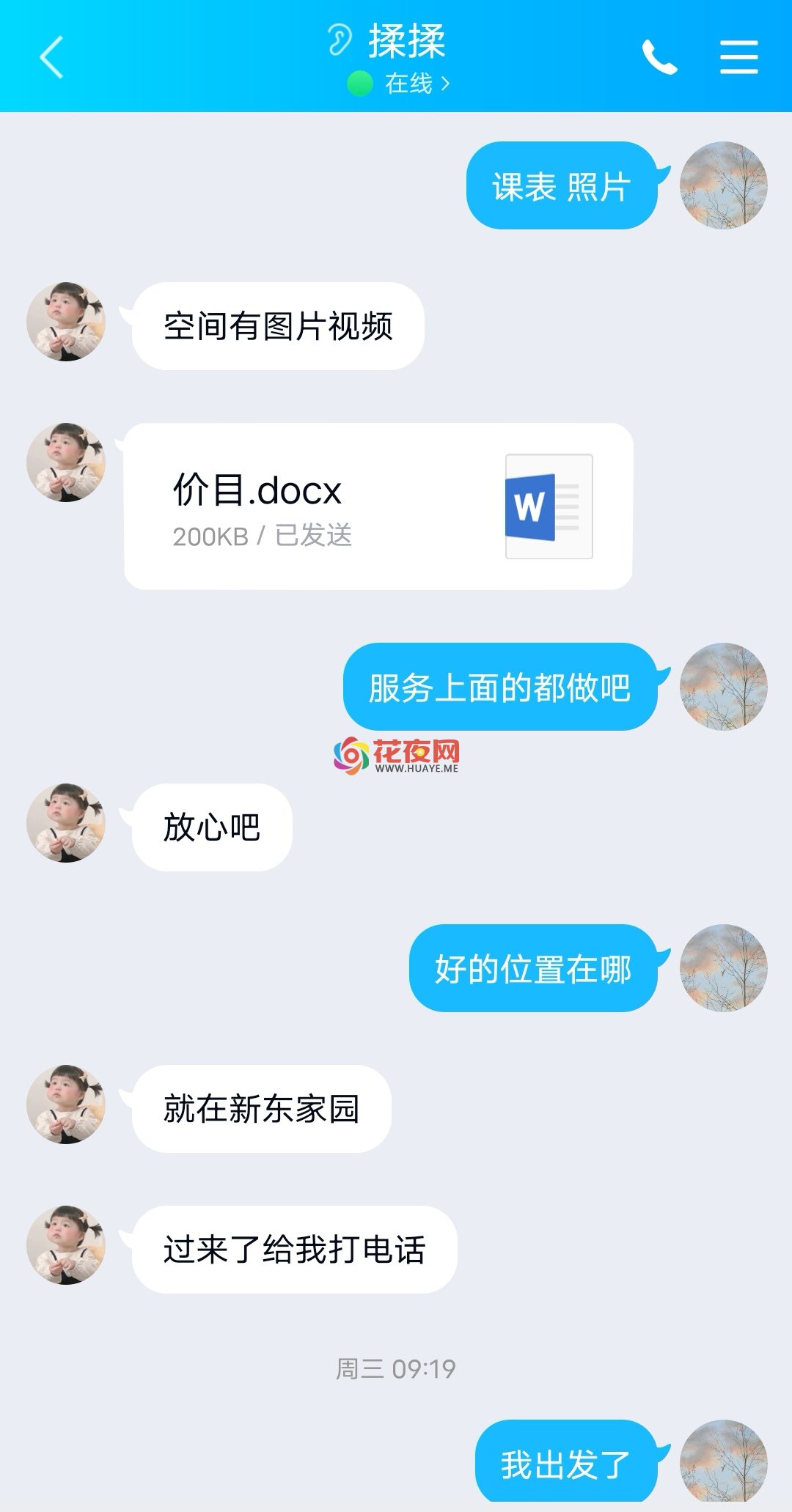Open the 价目.docx file
Screen dimensions: 792x1512
coord(378,506)
